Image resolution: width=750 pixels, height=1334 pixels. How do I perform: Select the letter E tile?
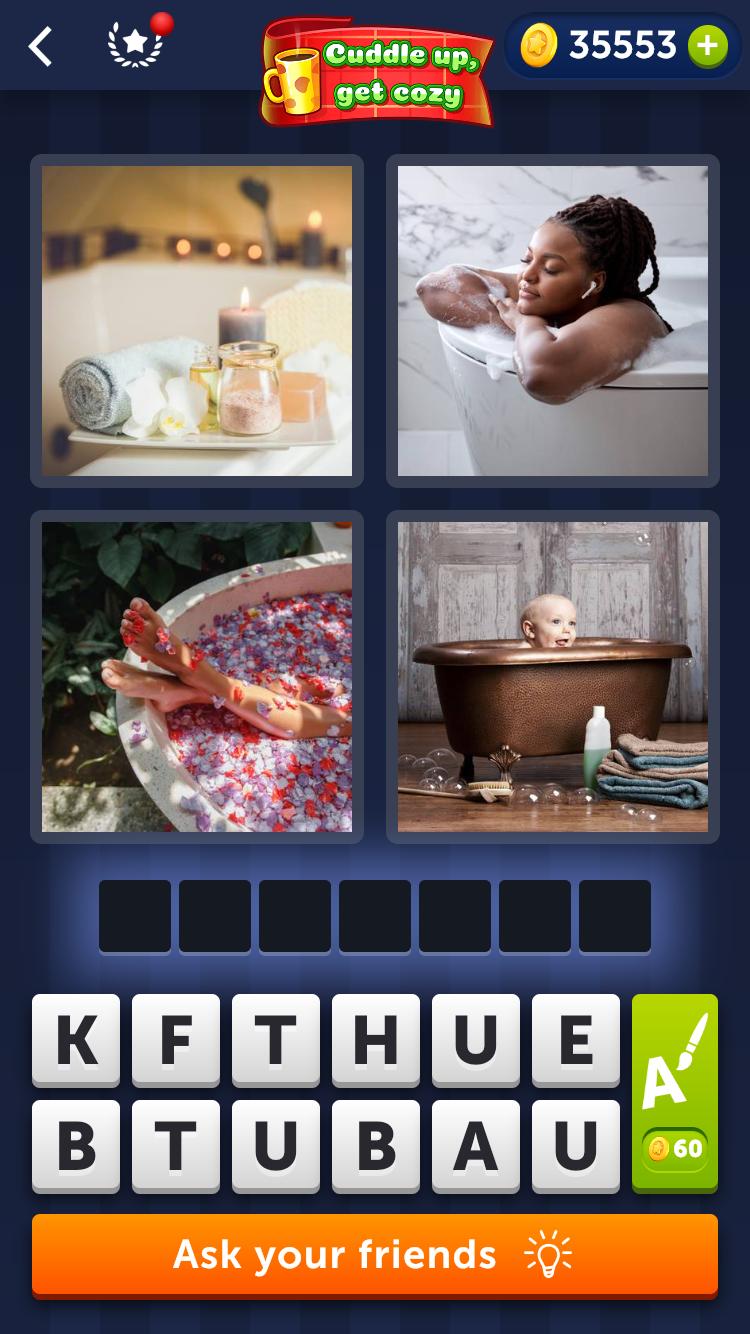click(576, 1041)
